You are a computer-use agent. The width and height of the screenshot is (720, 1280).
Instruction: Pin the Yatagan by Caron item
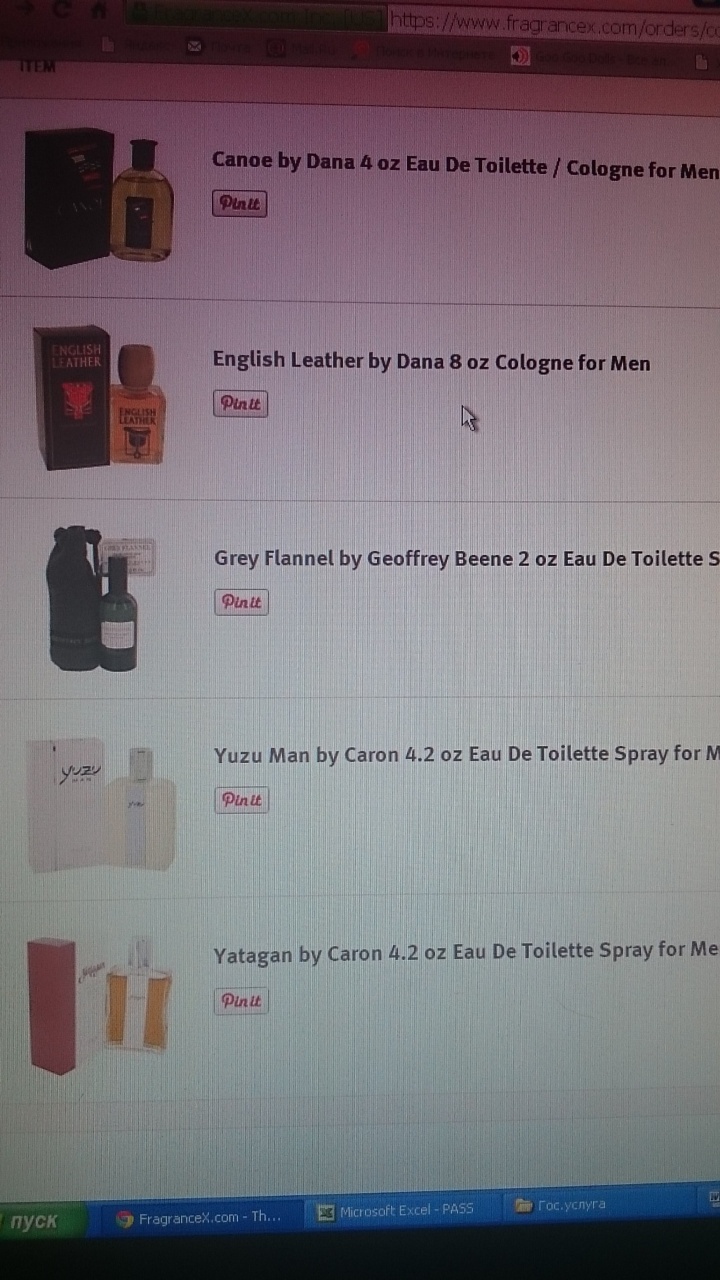241,1001
